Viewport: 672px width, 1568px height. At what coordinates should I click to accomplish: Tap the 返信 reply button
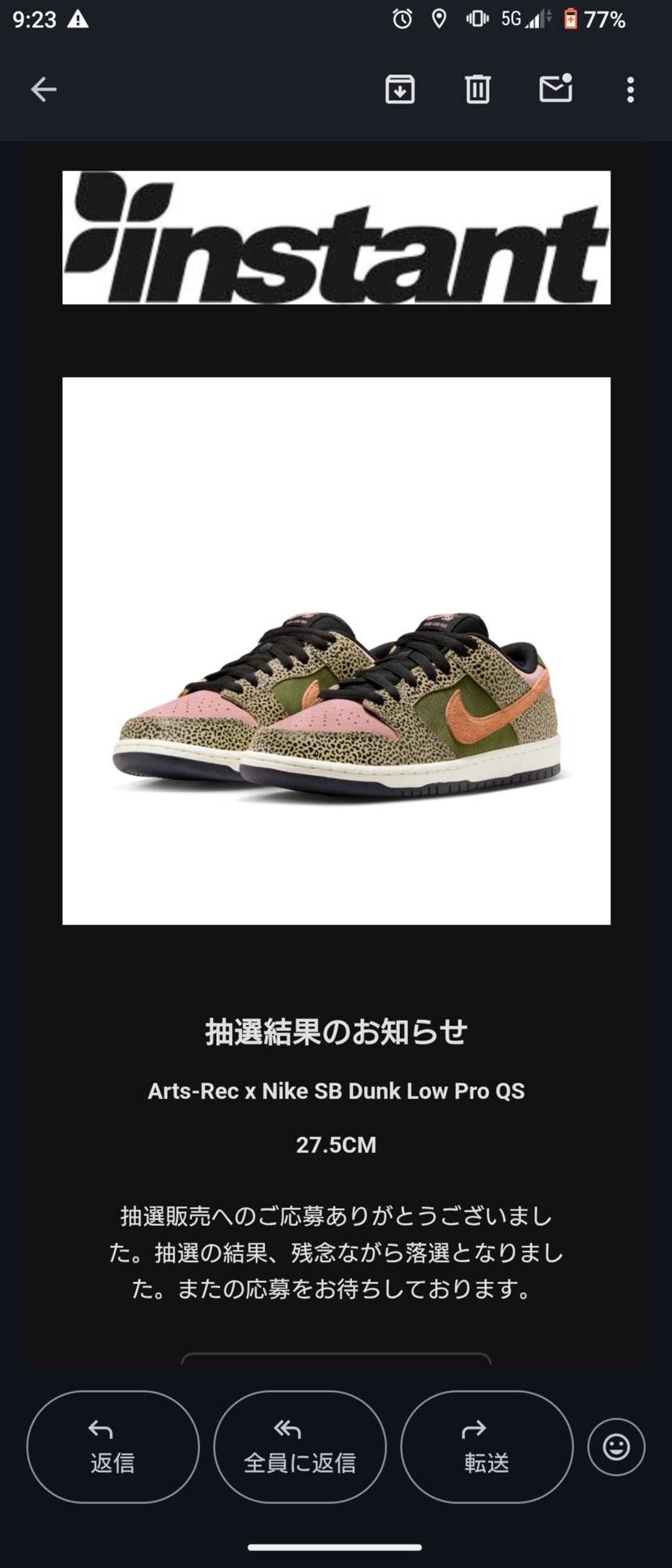pos(113,1447)
